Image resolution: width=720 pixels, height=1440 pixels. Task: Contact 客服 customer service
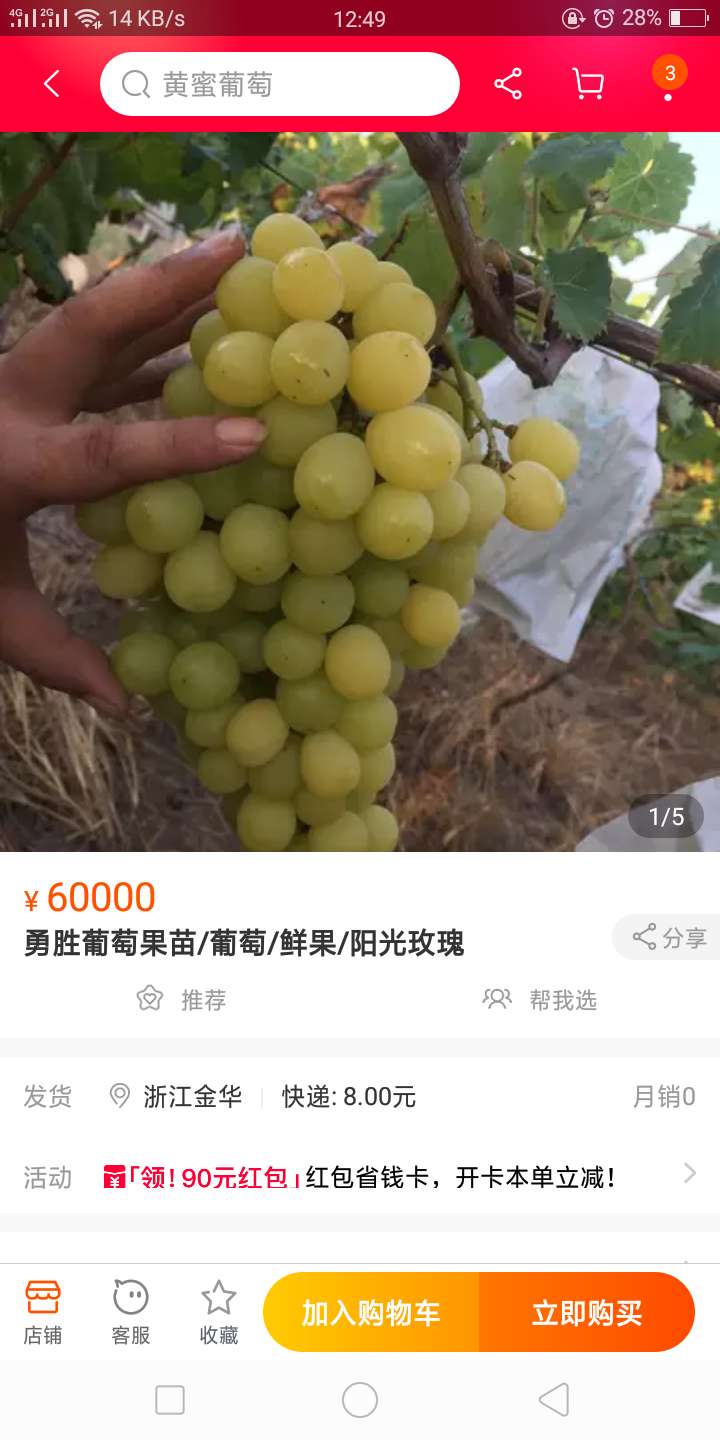click(131, 1313)
